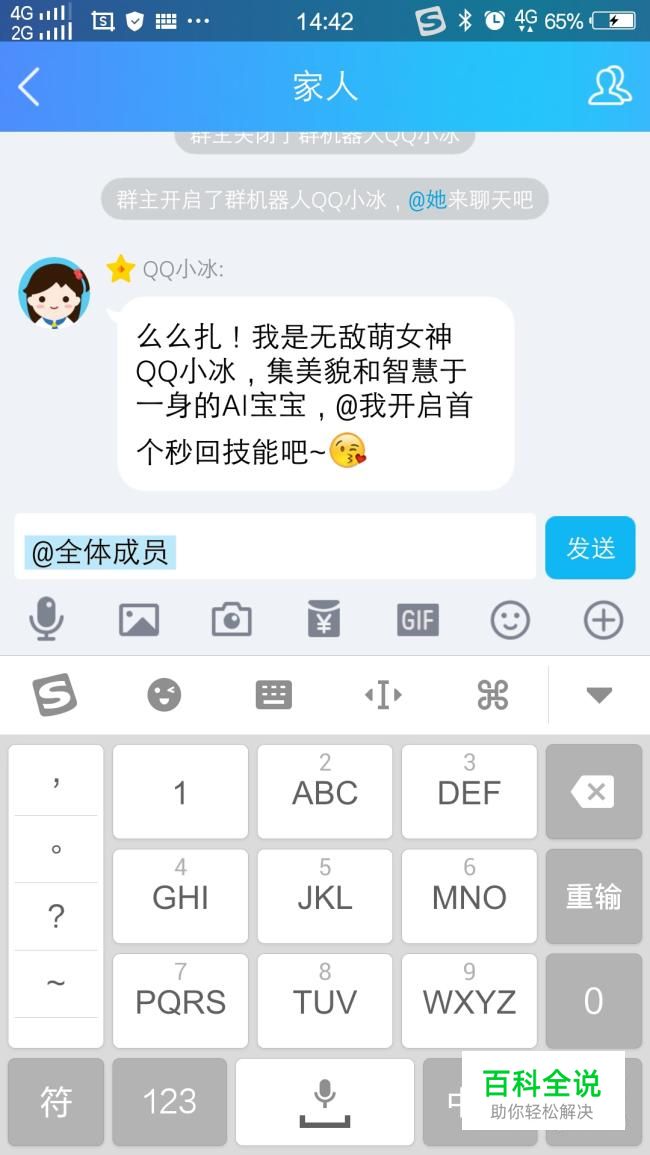
Task: Open the camera icon in chat toolbar
Action: [231, 619]
